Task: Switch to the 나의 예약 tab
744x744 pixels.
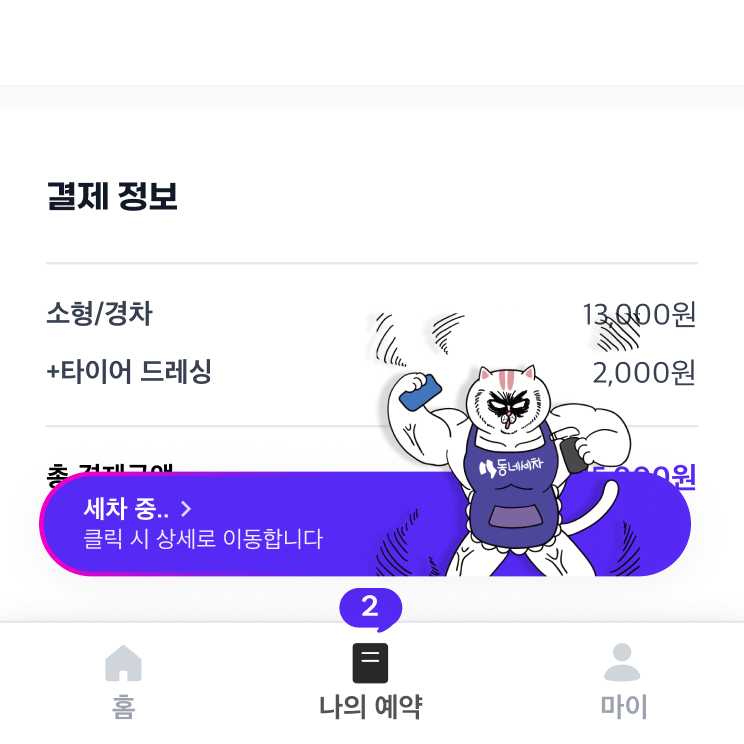Action: [371, 681]
